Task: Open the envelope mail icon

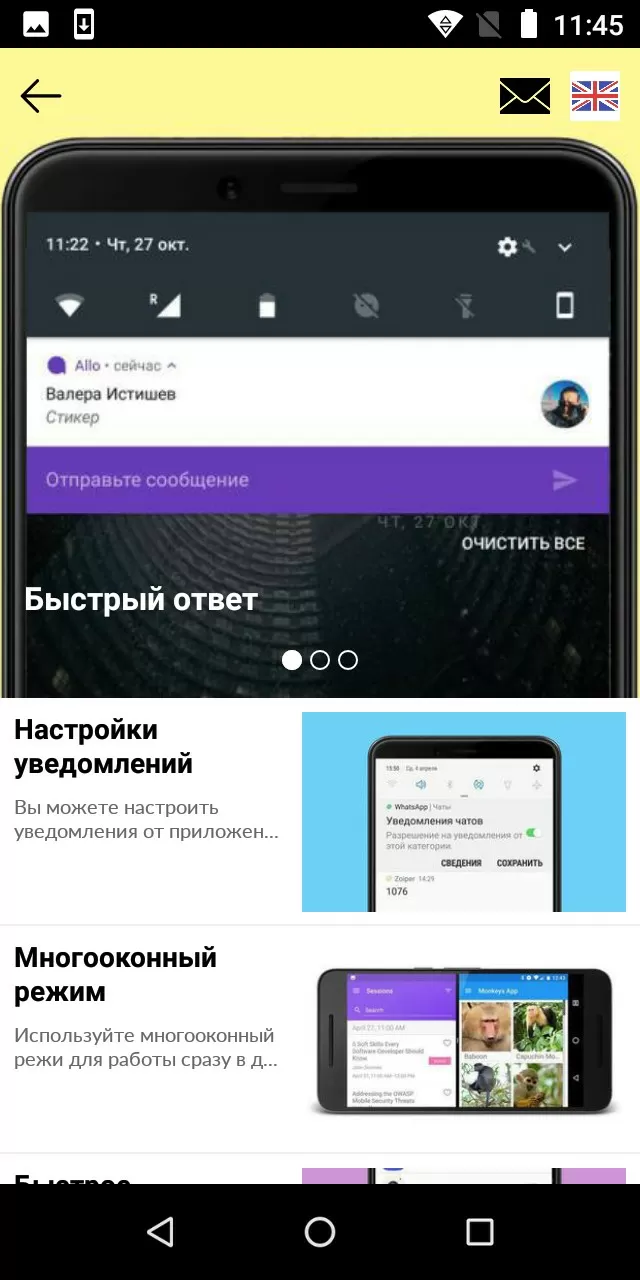Action: pos(525,96)
